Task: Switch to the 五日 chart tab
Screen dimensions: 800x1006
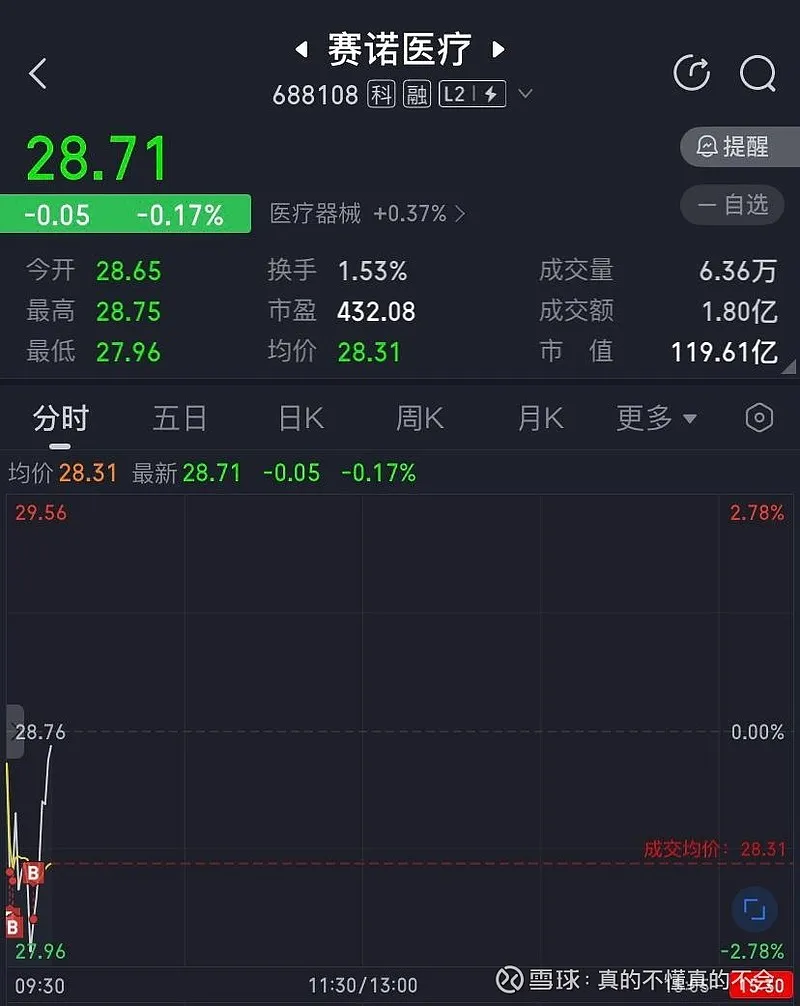Action: pyautogui.click(x=179, y=418)
